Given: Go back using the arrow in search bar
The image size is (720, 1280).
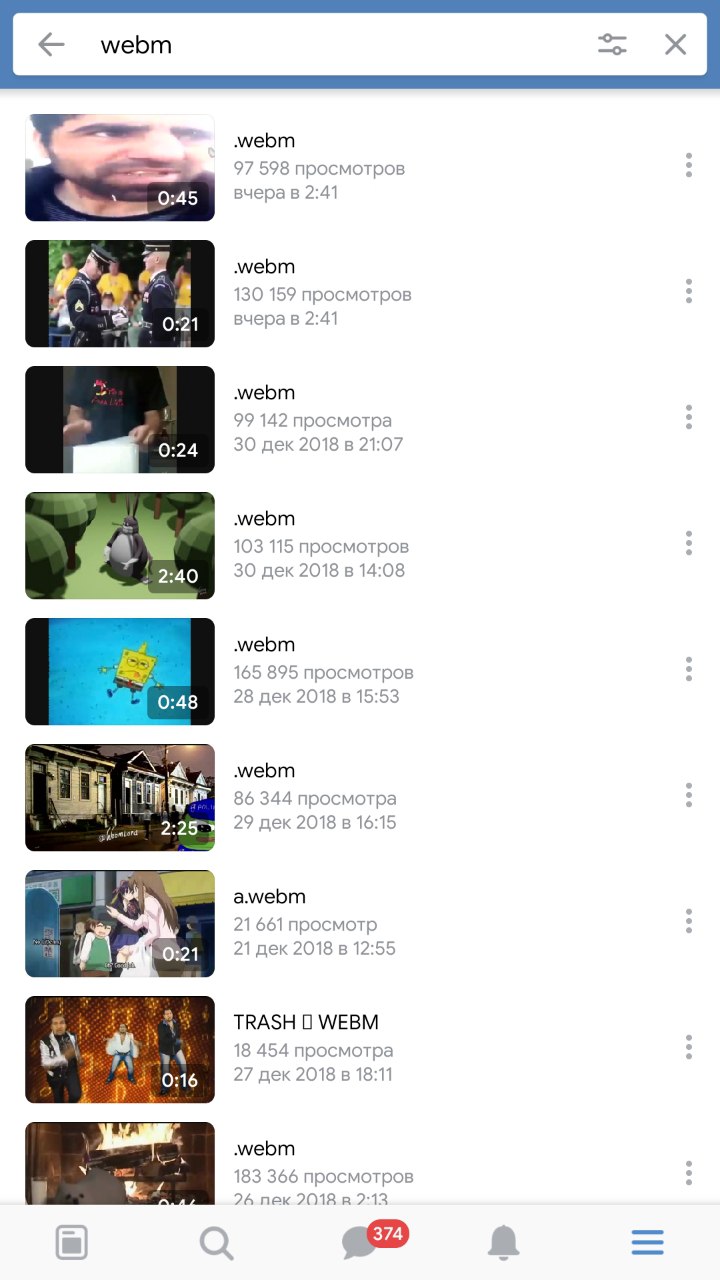Looking at the screenshot, I should 51,44.
